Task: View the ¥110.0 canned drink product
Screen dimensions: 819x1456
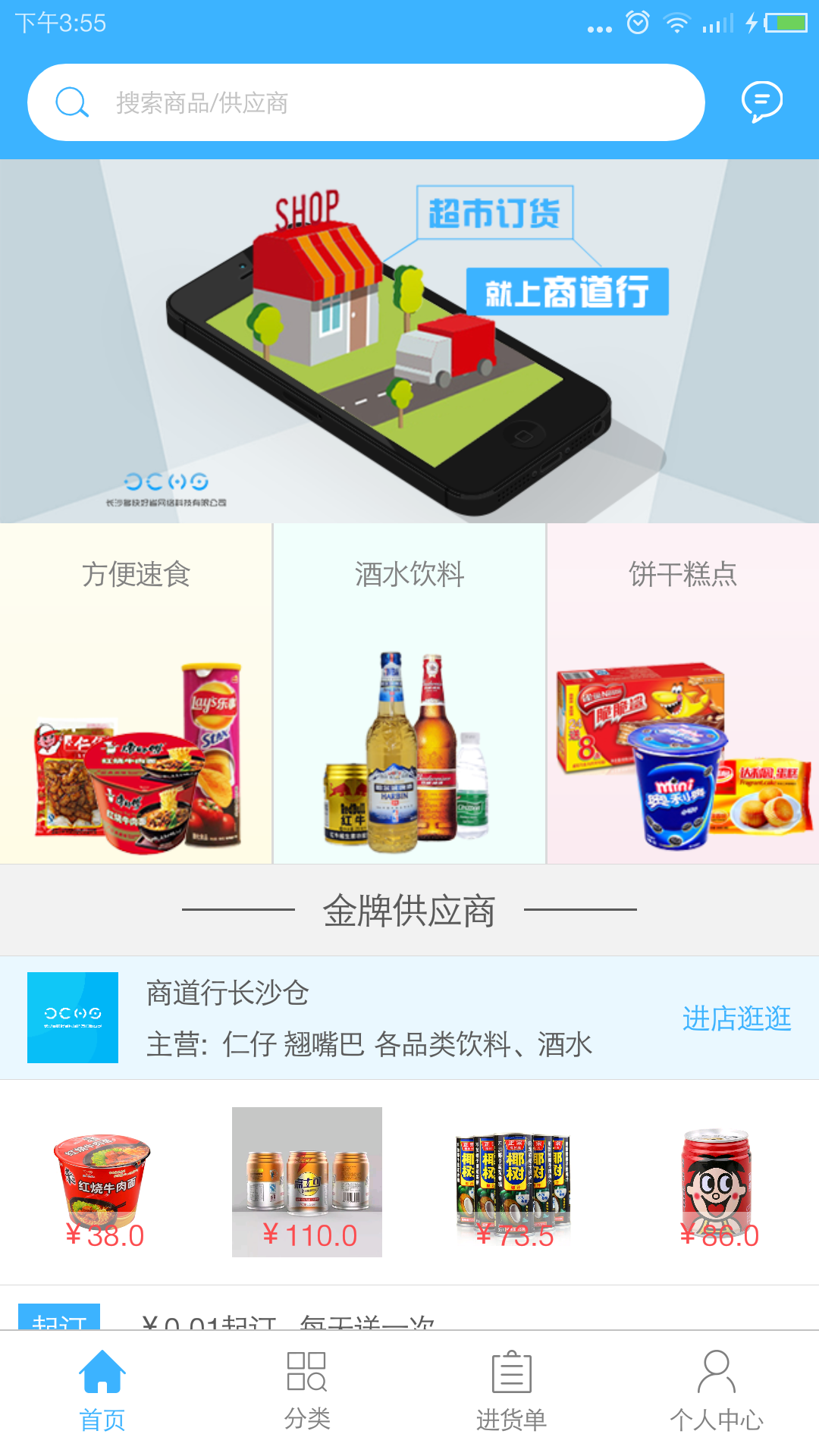Action: point(307,1181)
